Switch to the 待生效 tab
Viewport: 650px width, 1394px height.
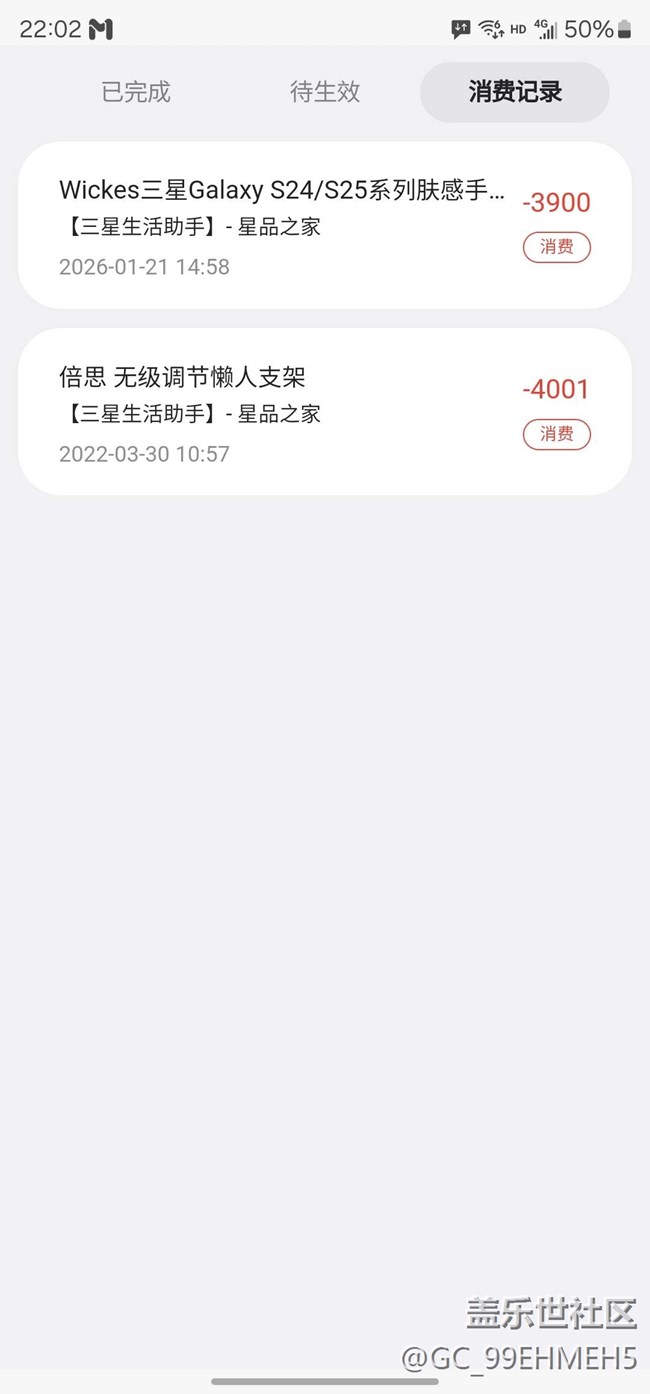click(x=325, y=93)
